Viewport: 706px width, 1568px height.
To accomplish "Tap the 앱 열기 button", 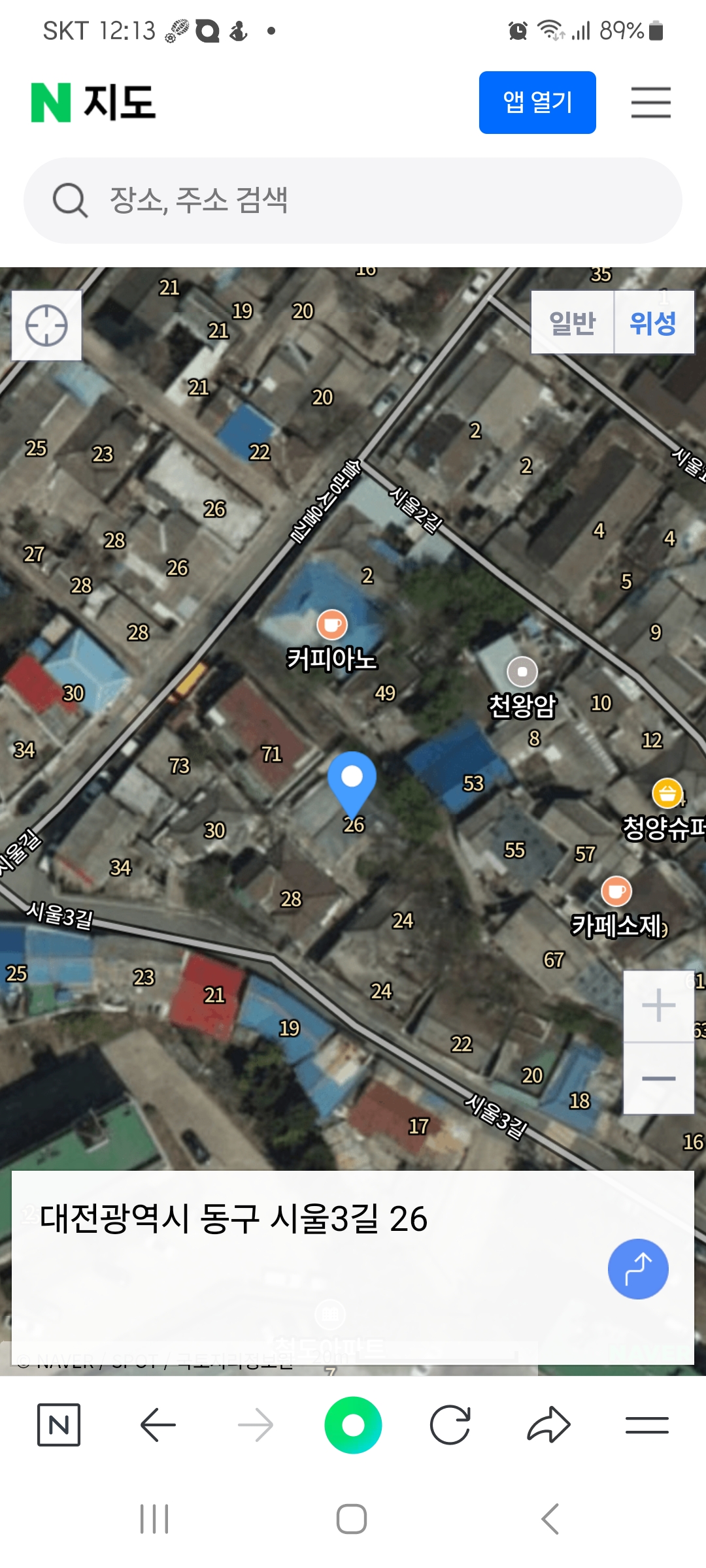I will tap(537, 103).
